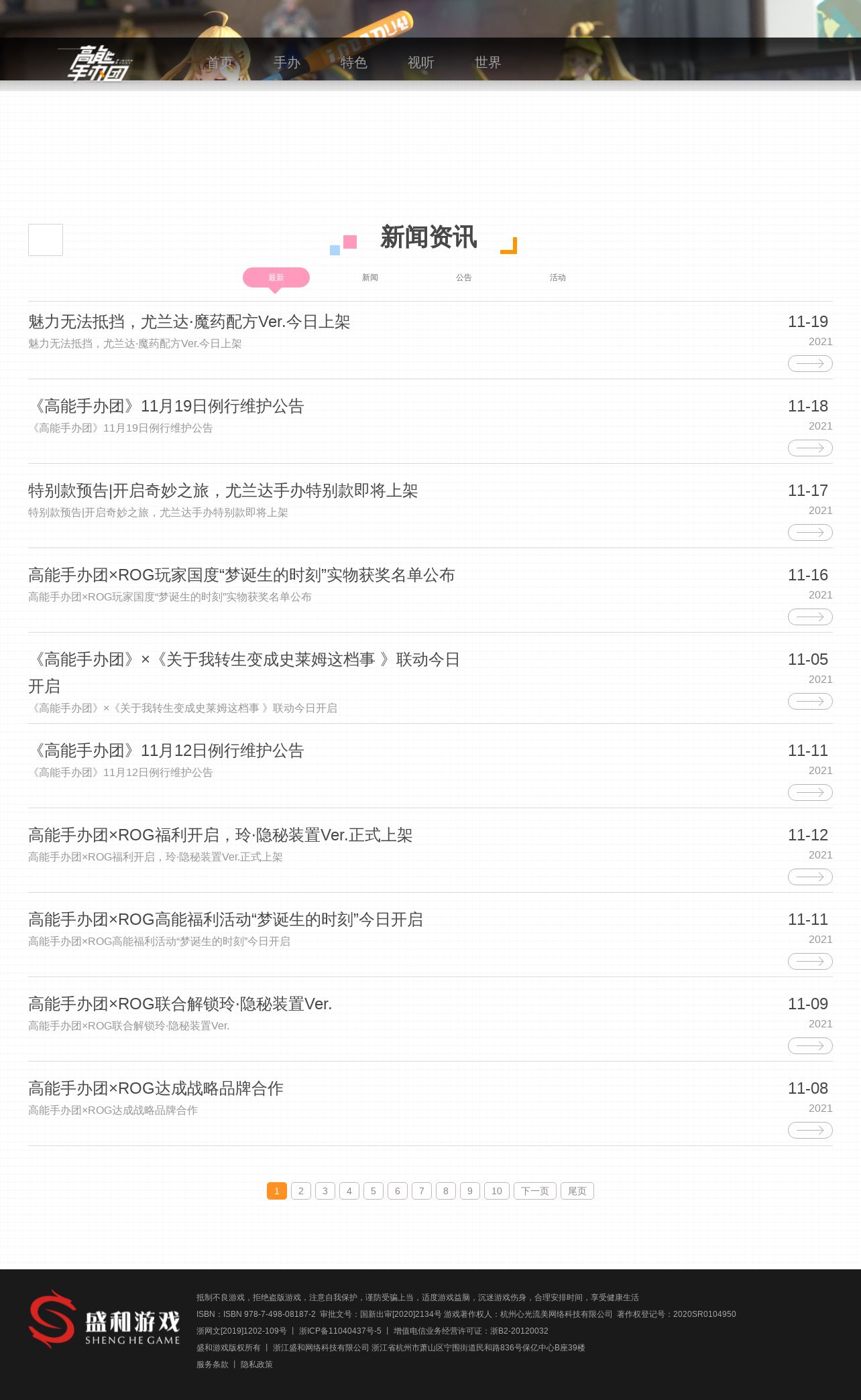Open the 实物获奖名单公布 news item
Image resolution: width=861 pixels, height=1400 pixels.
[241, 575]
